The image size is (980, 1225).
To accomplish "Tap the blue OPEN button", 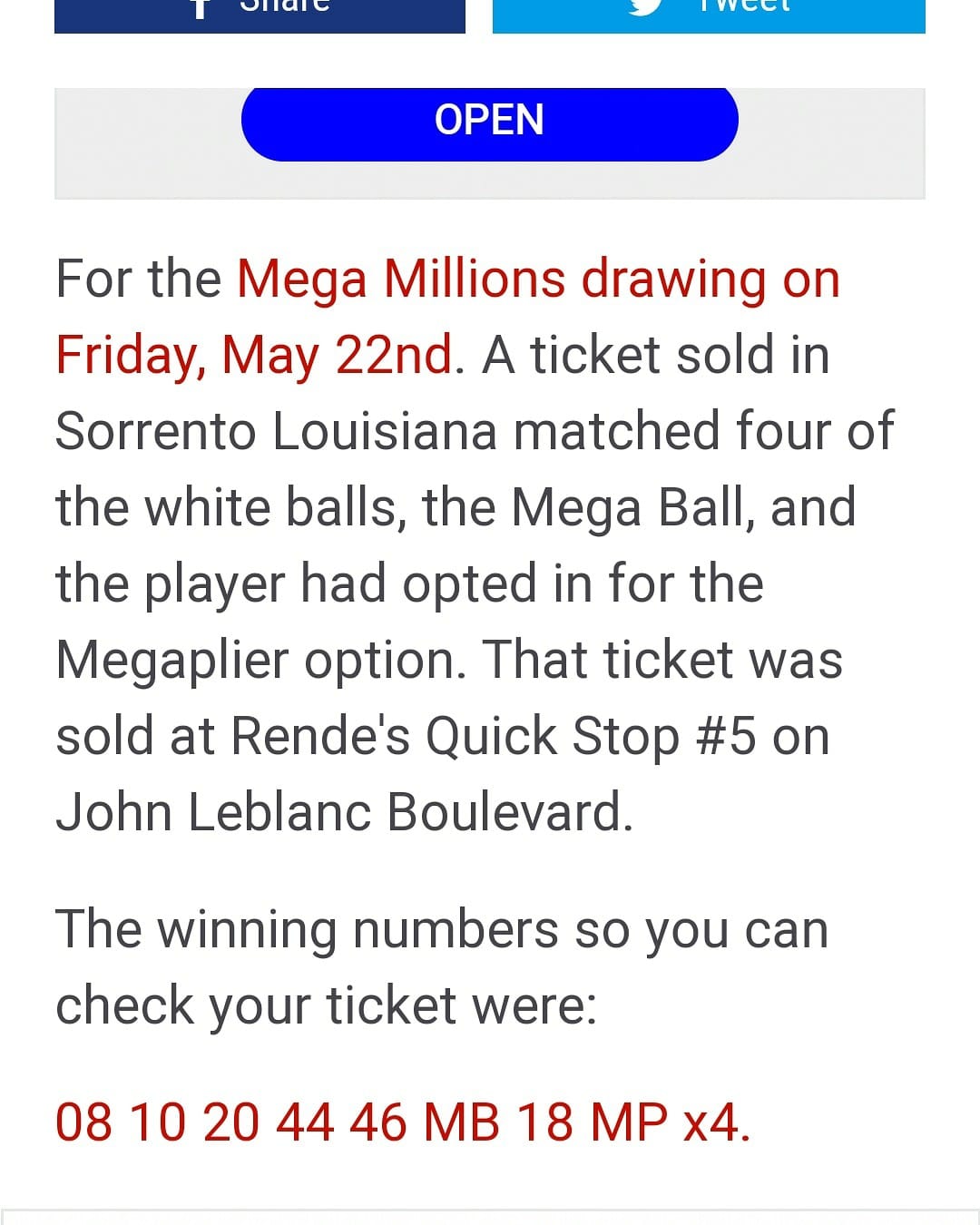I will (x=489, y=122).
